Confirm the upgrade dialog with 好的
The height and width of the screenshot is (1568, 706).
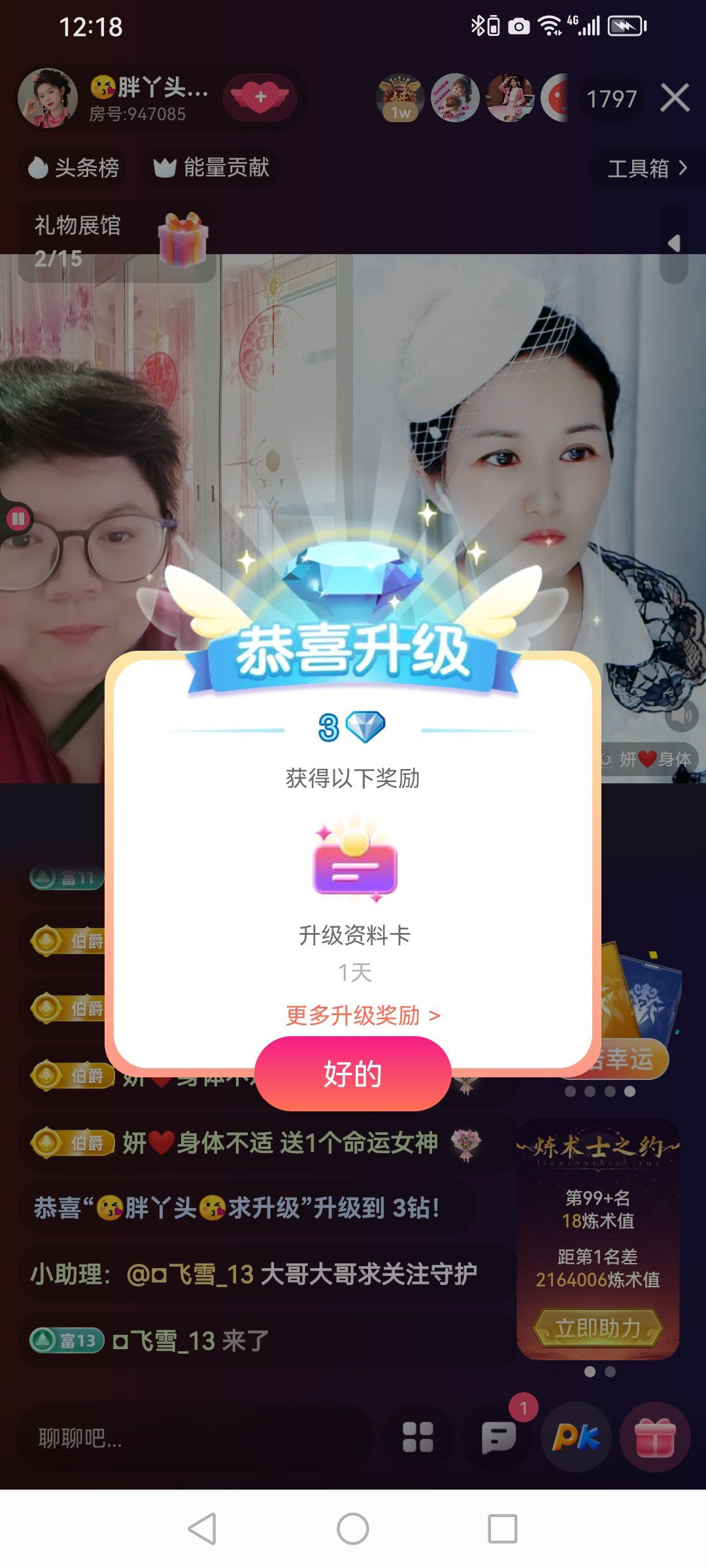tap(352, 1073)
